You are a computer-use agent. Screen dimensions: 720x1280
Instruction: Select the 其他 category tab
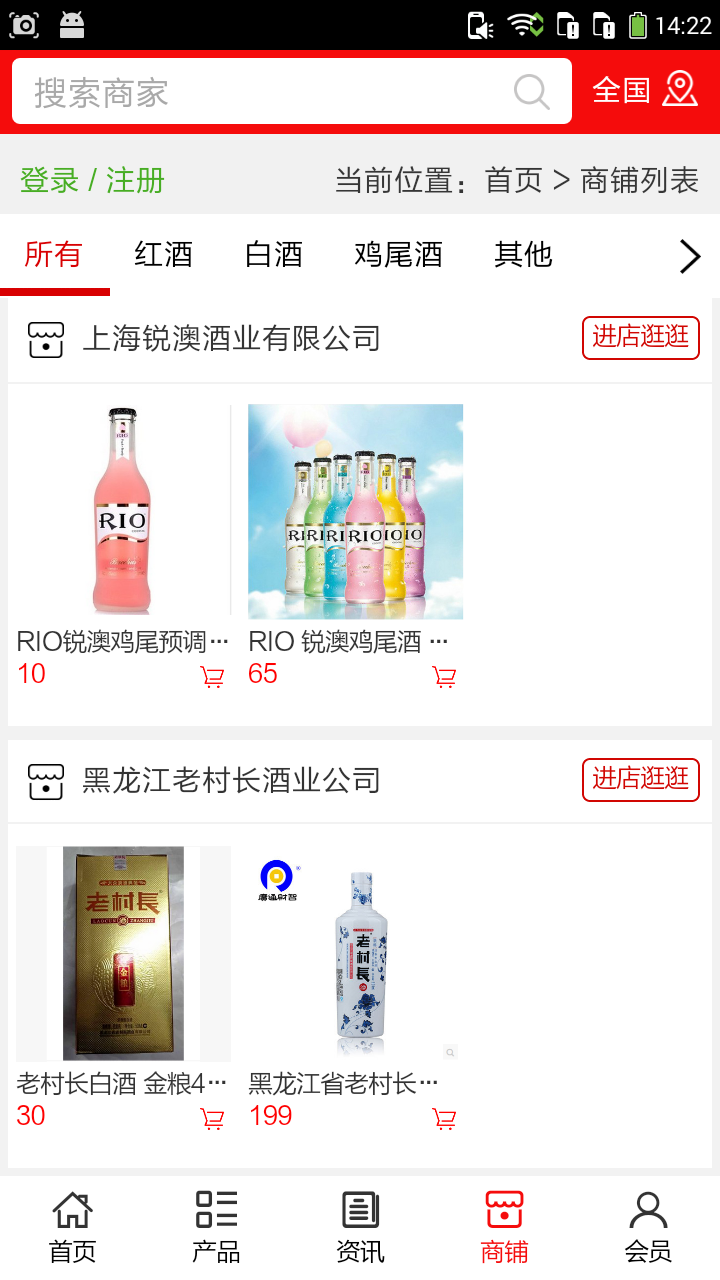(x=523, y=255)
